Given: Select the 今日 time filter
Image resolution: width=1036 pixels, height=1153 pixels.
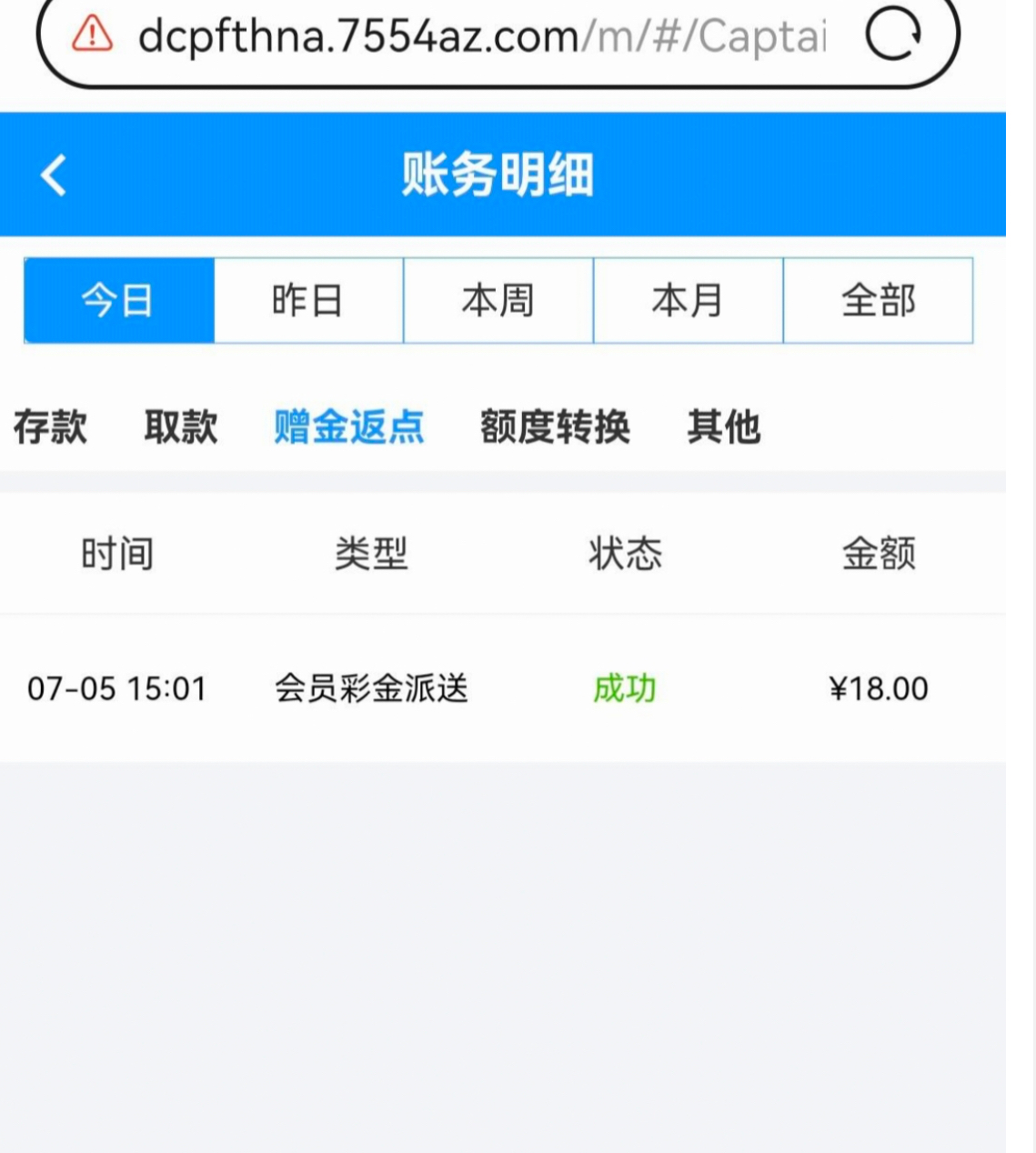Looking at the screenshot, I should [x=119, y=300].
